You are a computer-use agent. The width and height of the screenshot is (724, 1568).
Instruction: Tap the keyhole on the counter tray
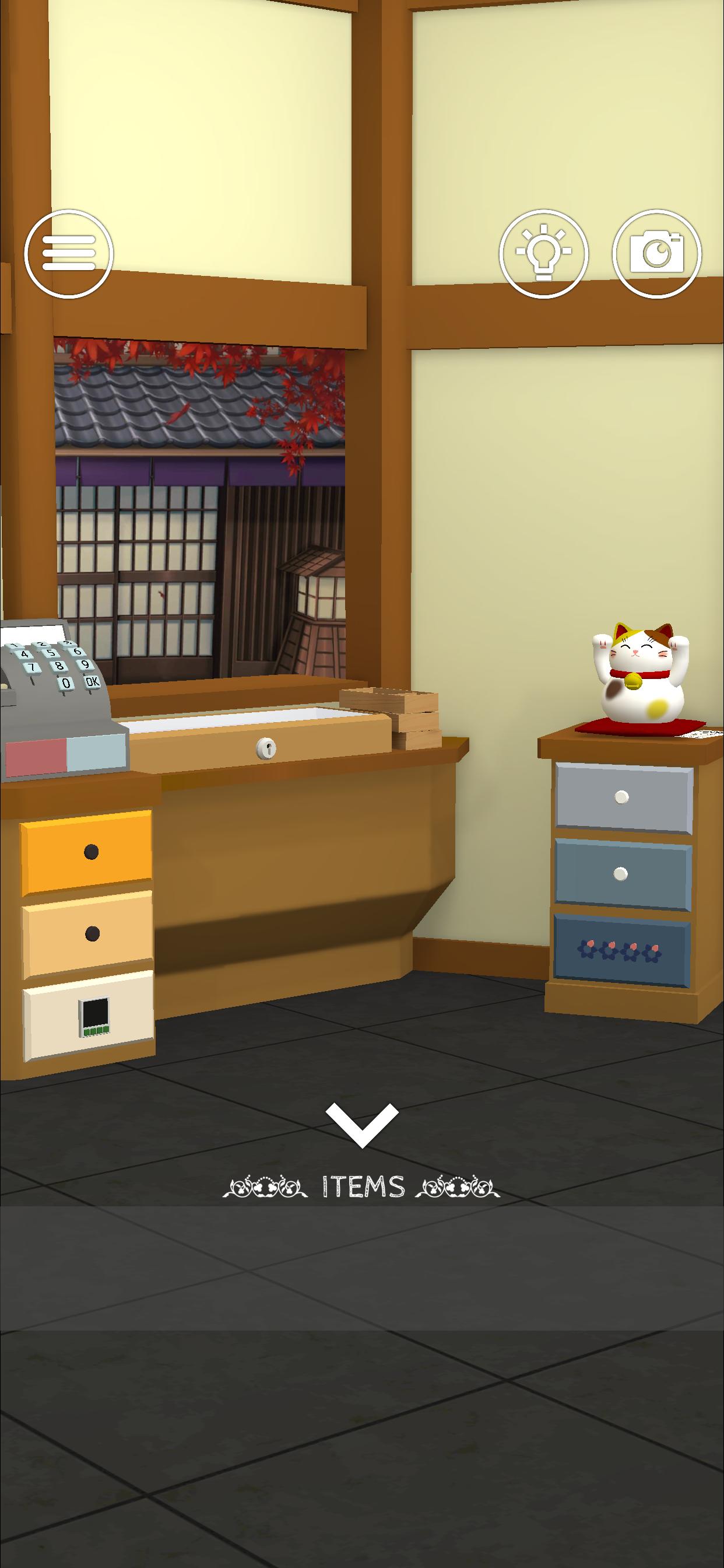coord(265,747)
